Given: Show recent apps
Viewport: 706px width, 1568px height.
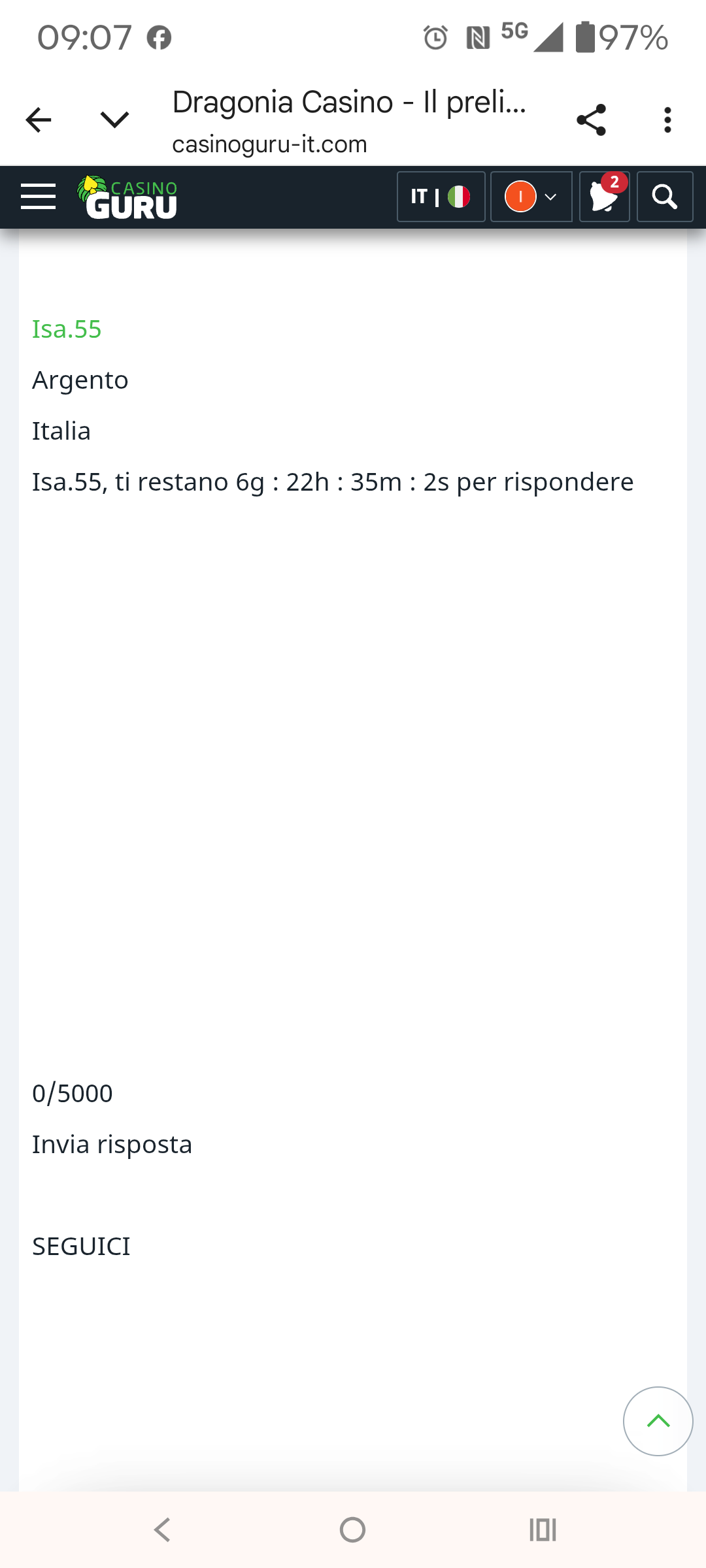Looking at the screenshot, I should (x=543, y=1529).
